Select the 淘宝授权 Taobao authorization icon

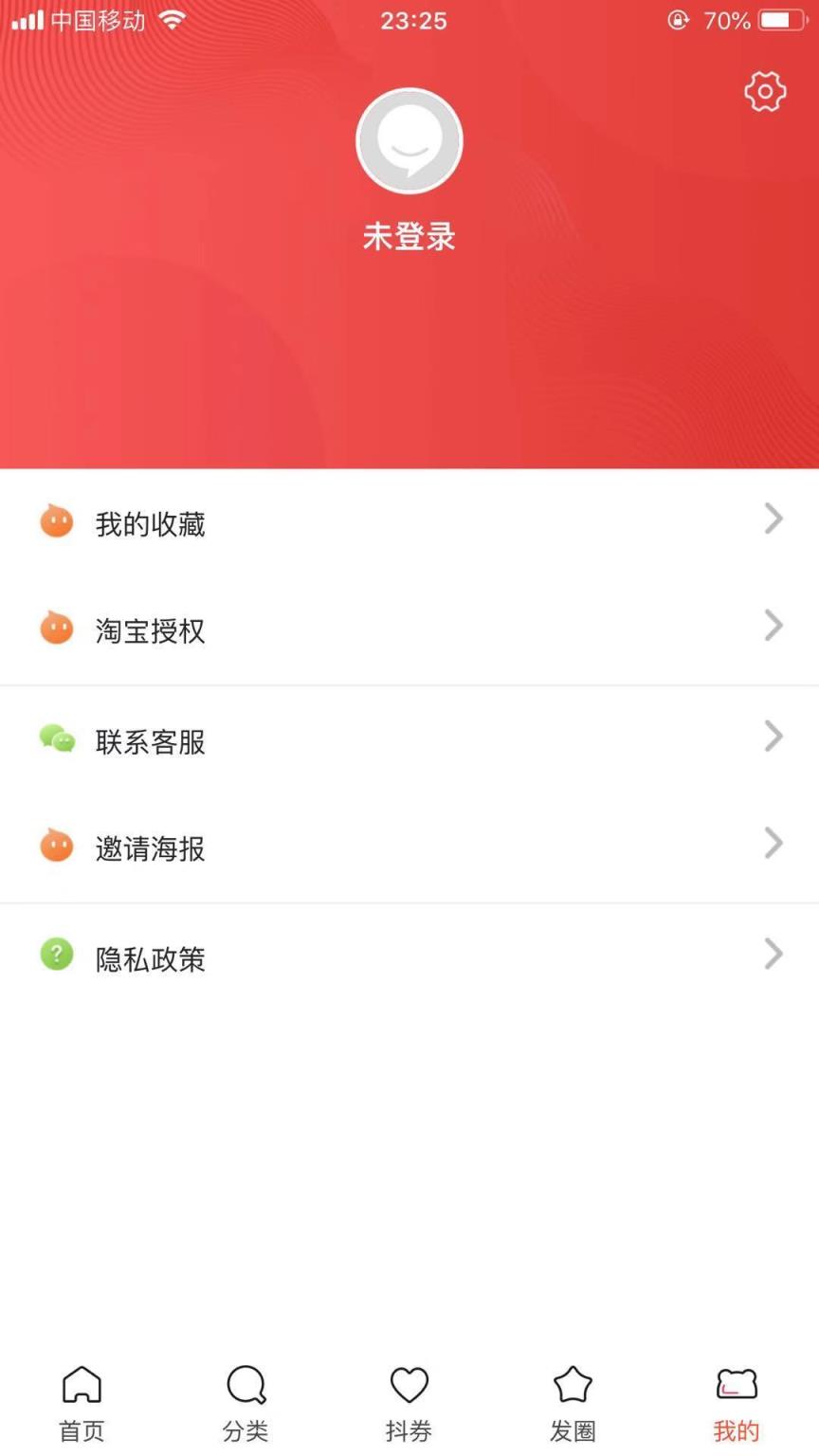click(56, 628)
